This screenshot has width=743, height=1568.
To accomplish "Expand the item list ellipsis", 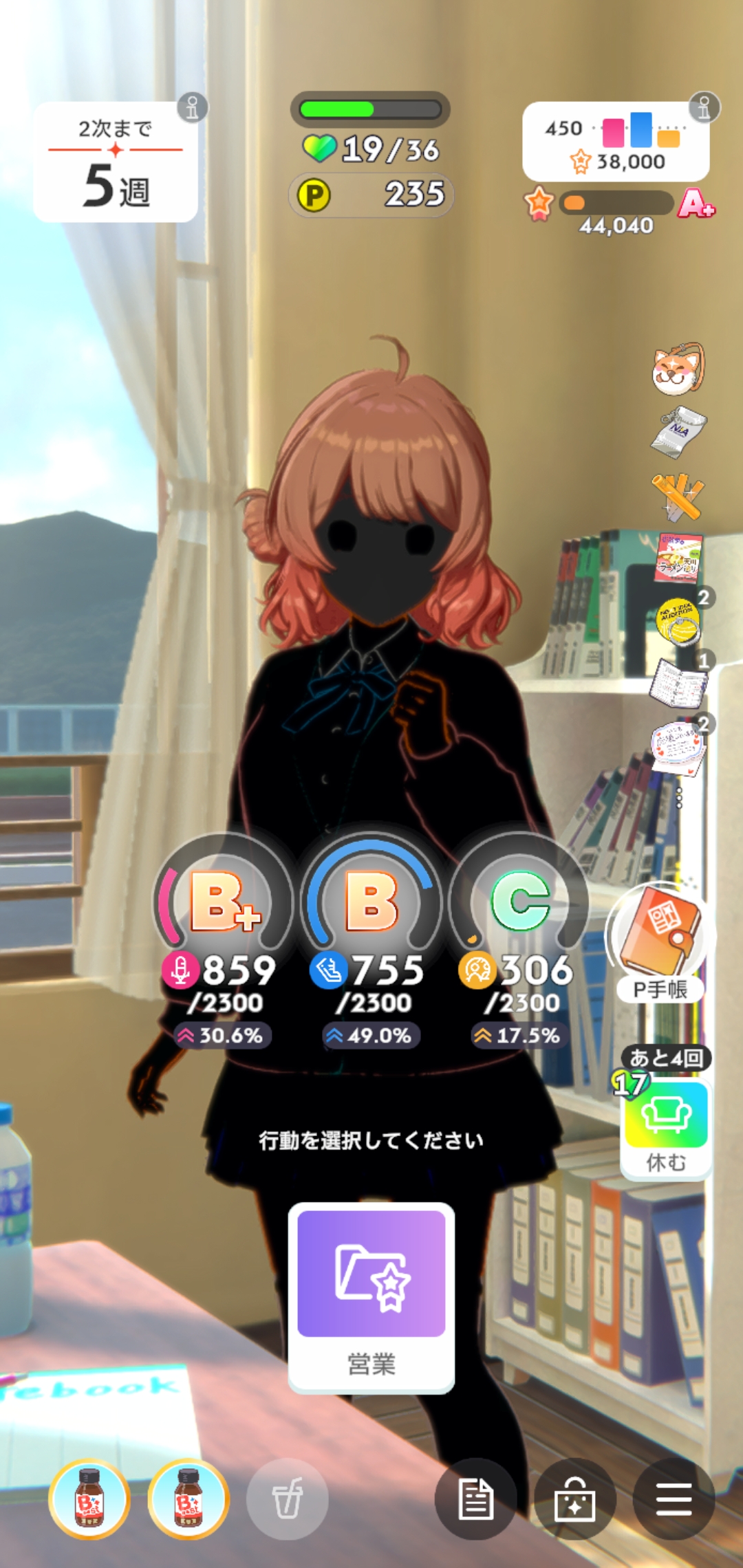I will pyautogui.click(x=679, y=798).
